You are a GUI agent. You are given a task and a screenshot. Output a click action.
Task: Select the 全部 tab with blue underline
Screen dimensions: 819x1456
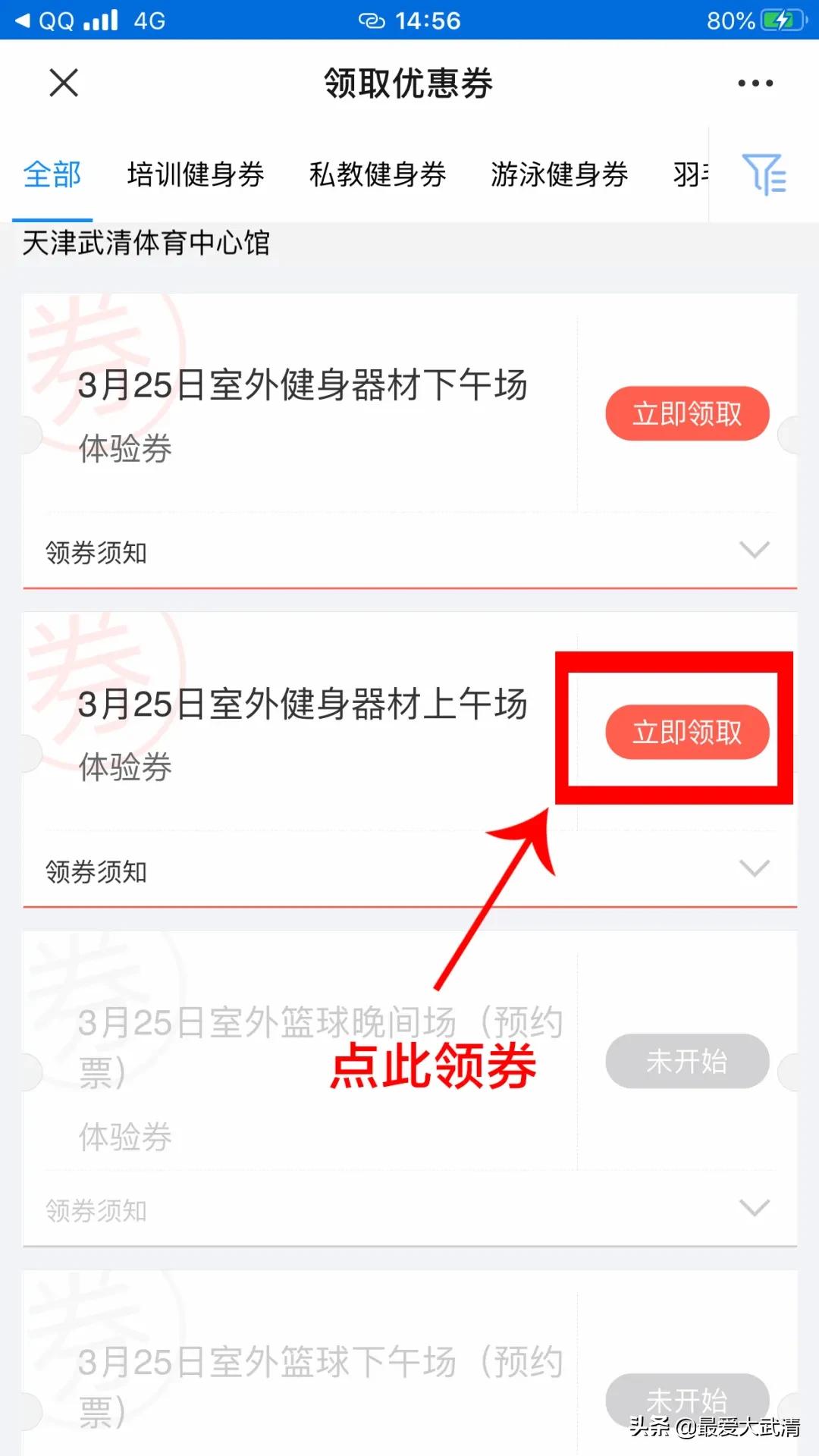[52, 174]
